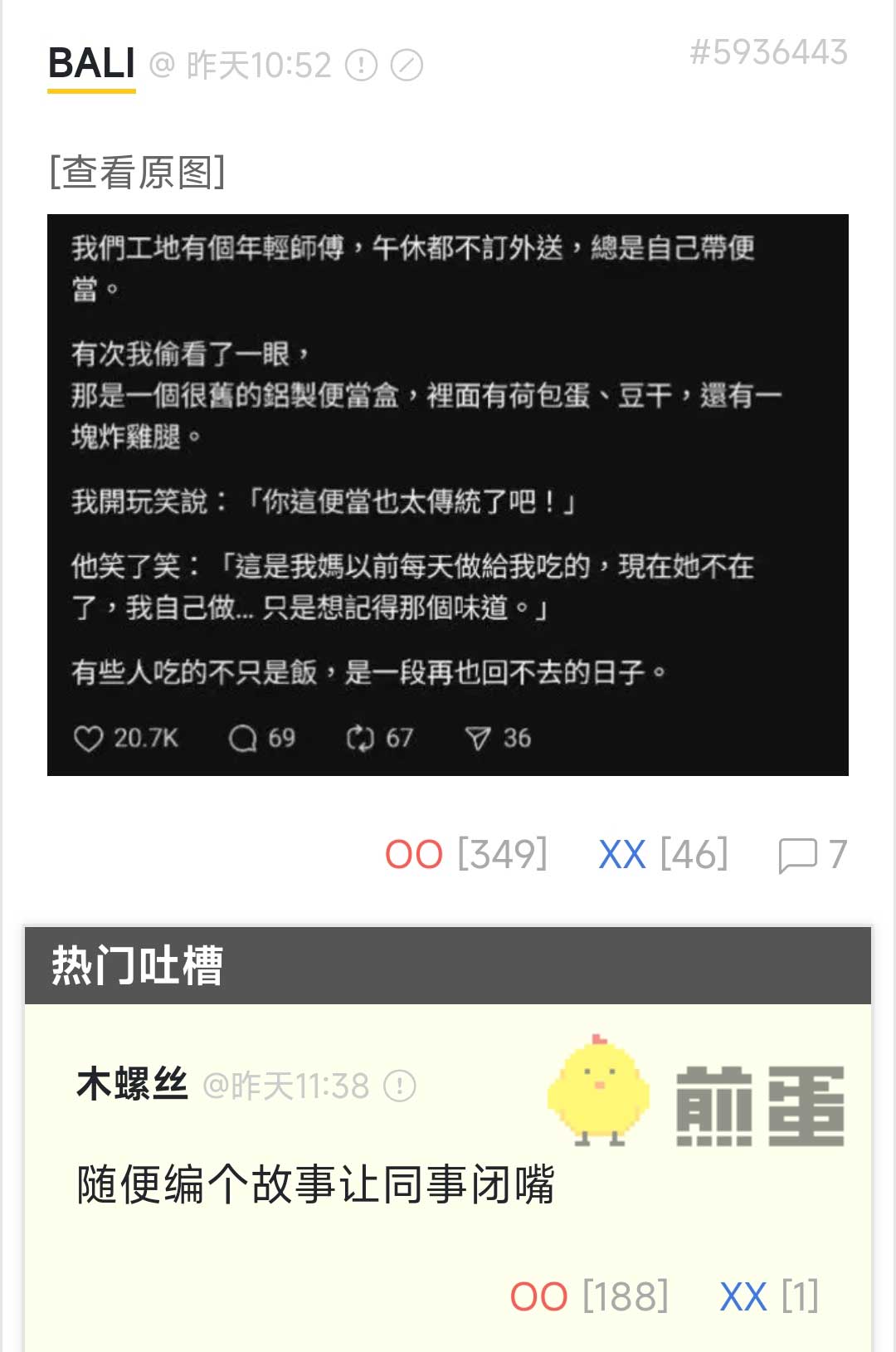Screen dimensions: 896x1352
Task: Vote OO on BALI's post
Action: pyautogui.click(x=414, y=854)
